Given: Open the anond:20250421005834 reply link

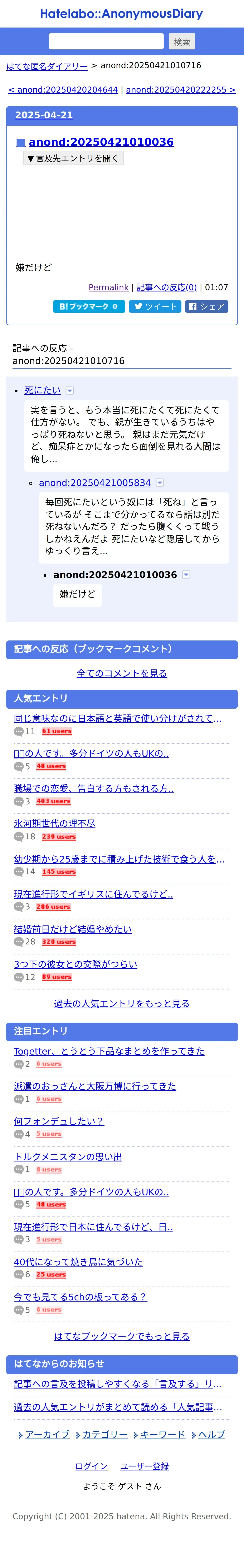Looking at the screenshot, I should 95,483.
